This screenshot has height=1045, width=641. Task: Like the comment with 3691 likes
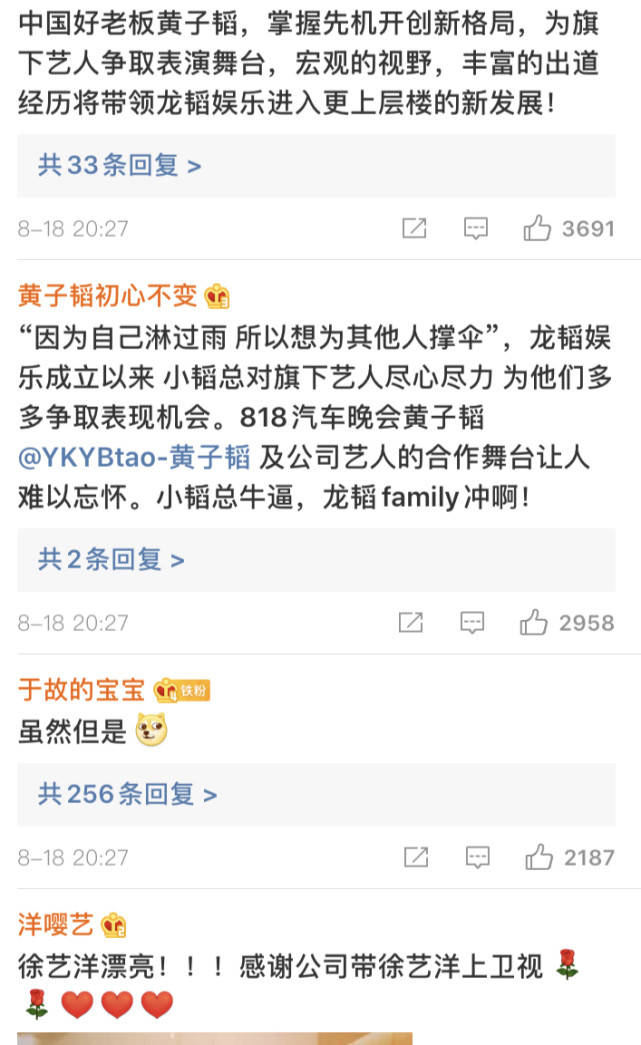[x=538, y=228]
